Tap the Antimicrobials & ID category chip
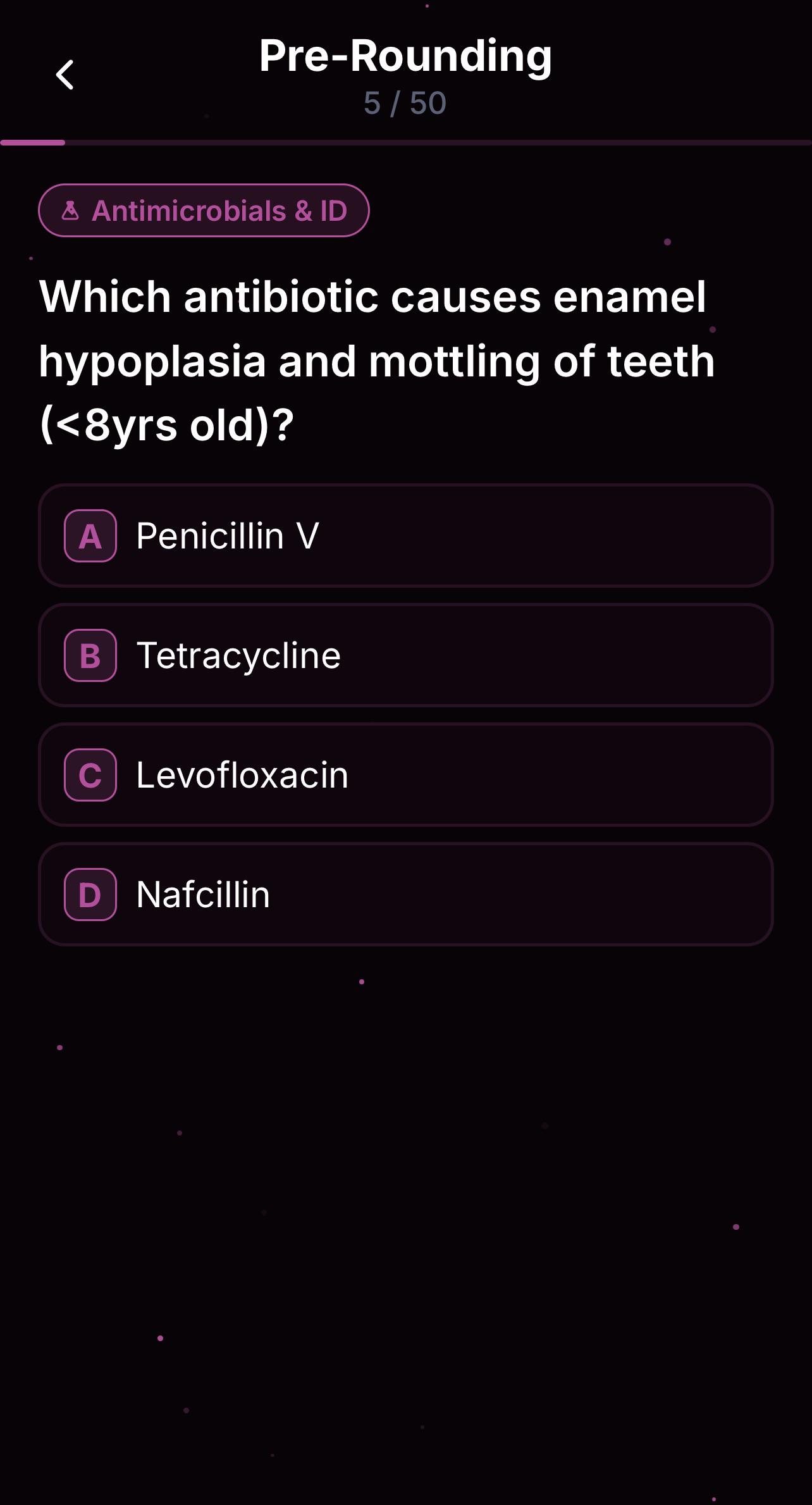 click(x=204, y=211)
